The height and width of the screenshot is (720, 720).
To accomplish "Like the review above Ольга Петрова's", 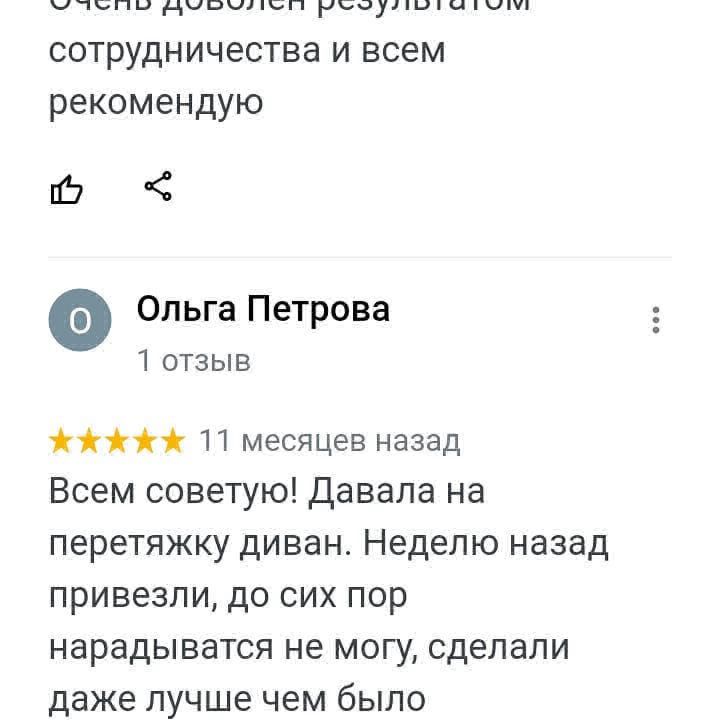I will (66, 188).
